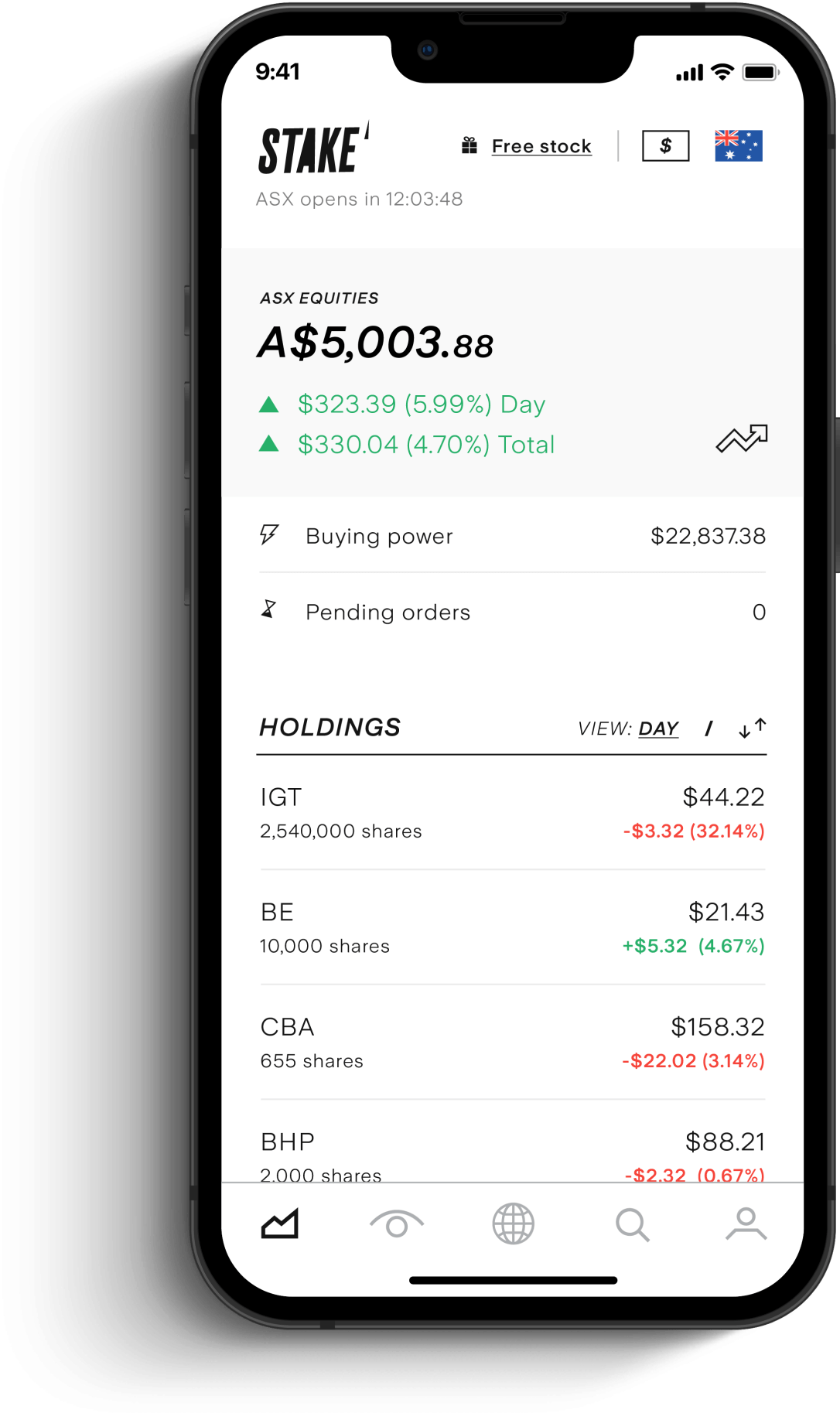Toggle holdings sort order with the arrows

point(751,728)
